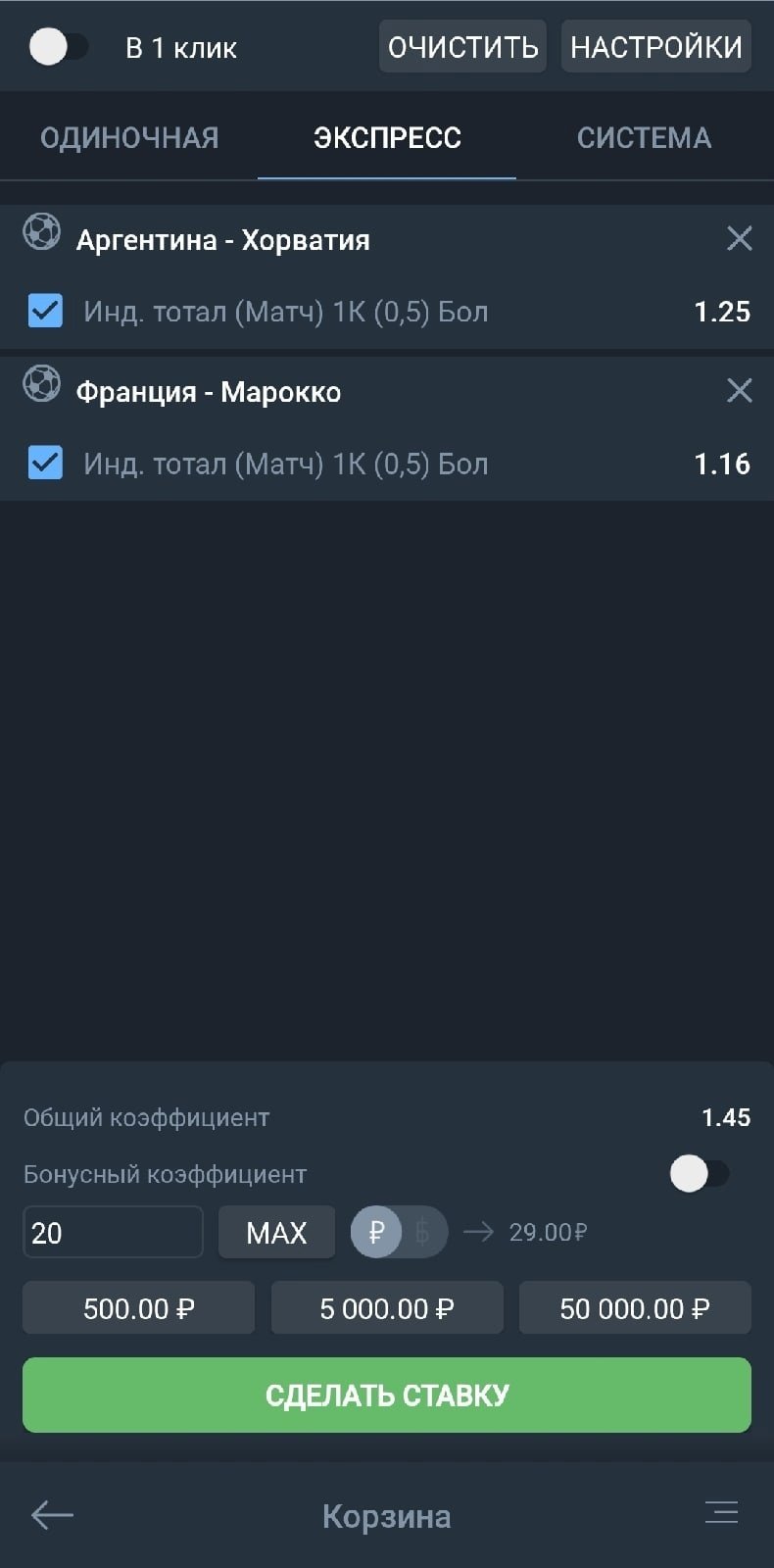This screenshot has height=1568, width=774.
Task: Remove the Франция - Марокко bet
Action: tap(739, 391)
